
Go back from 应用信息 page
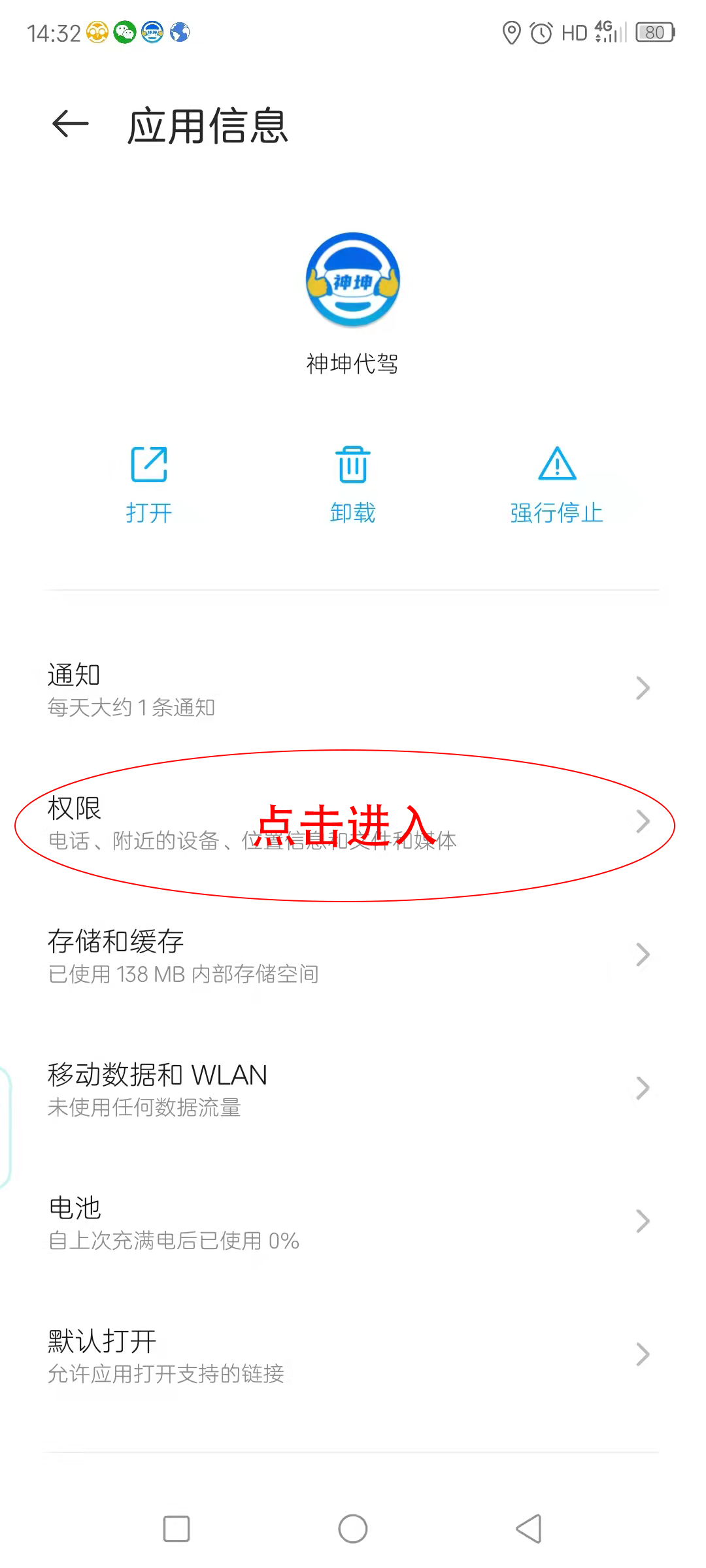(70, 124)
